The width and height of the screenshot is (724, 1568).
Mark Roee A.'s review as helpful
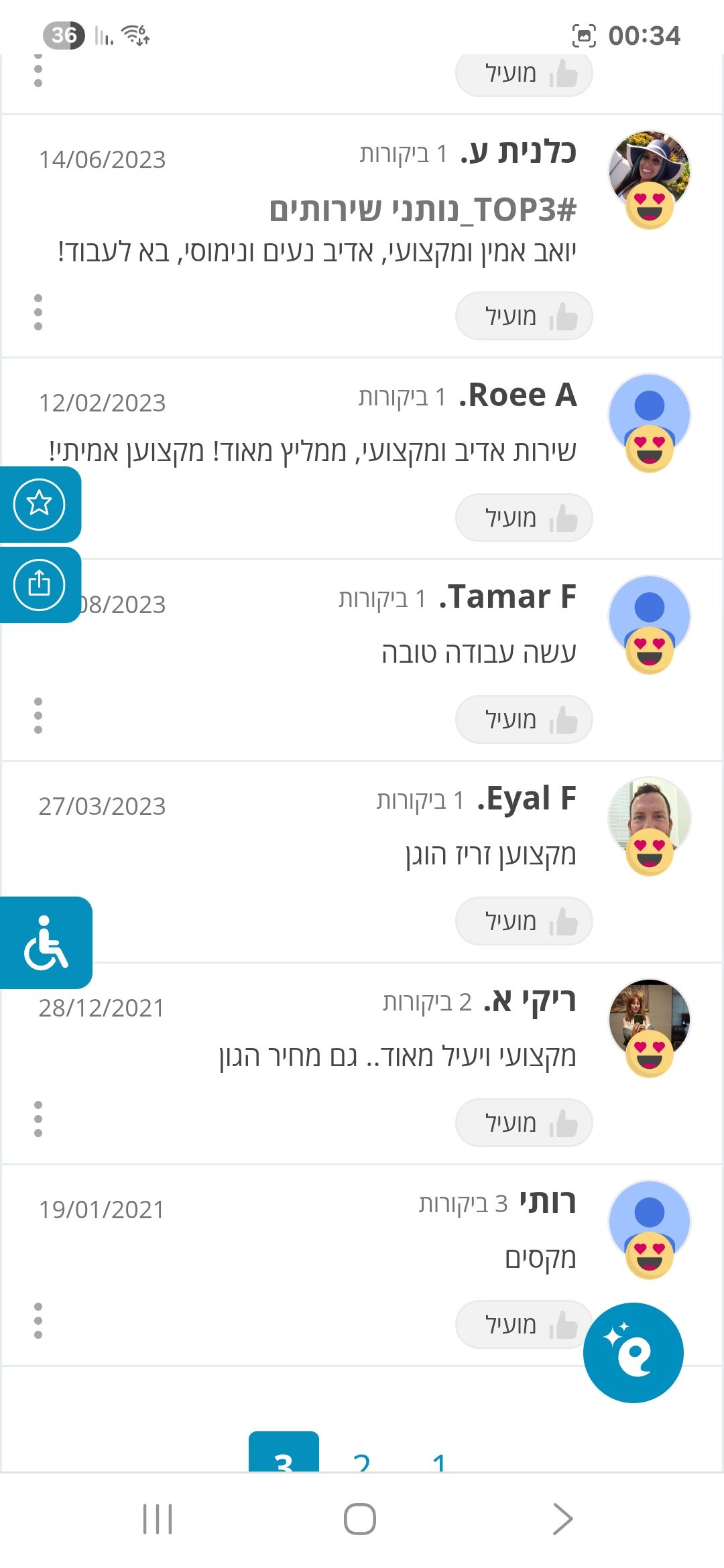coord(524,518)
